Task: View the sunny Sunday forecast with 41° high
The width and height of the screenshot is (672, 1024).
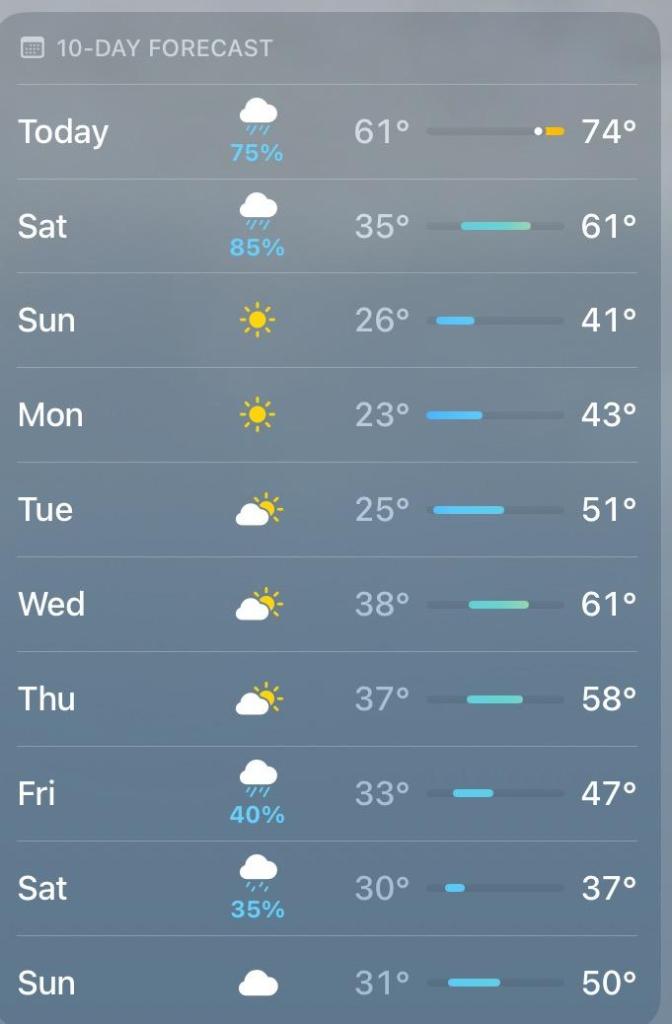Action: point(328,320)
